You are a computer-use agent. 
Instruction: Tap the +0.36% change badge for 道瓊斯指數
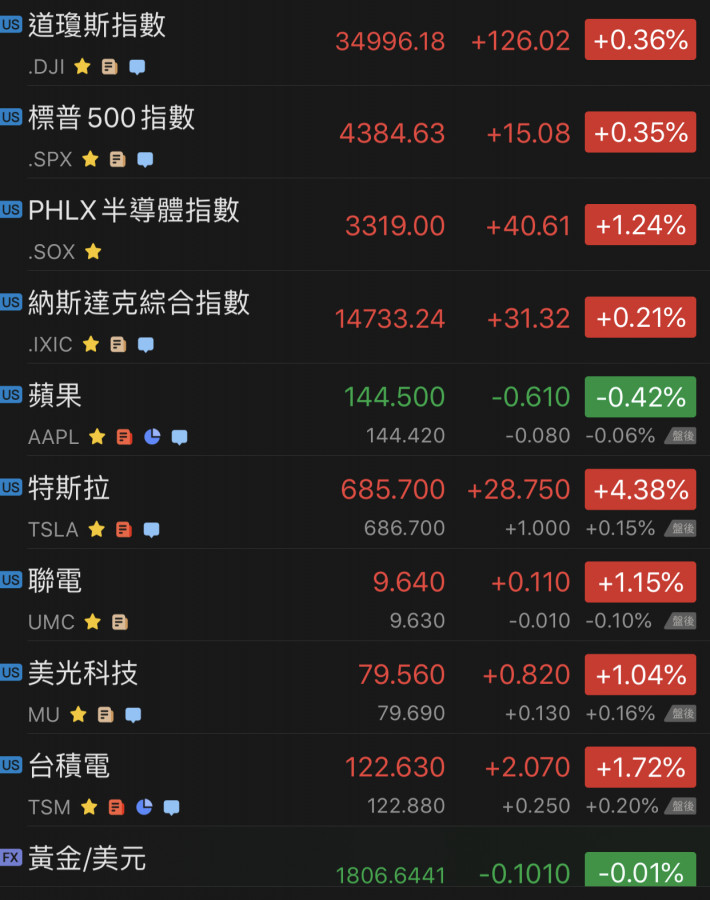tap(640, 40)
